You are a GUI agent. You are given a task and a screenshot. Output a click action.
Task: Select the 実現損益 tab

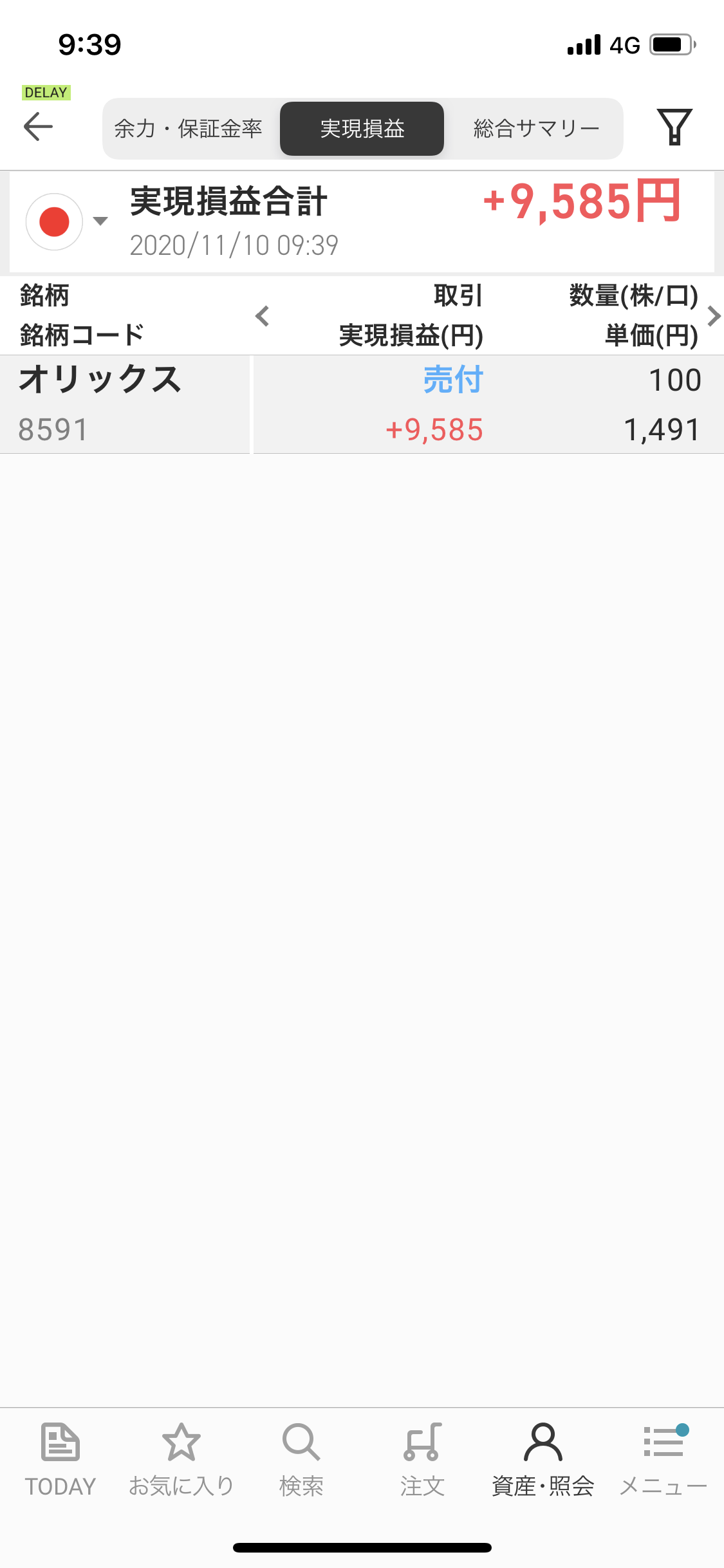(x=362, y=129)
